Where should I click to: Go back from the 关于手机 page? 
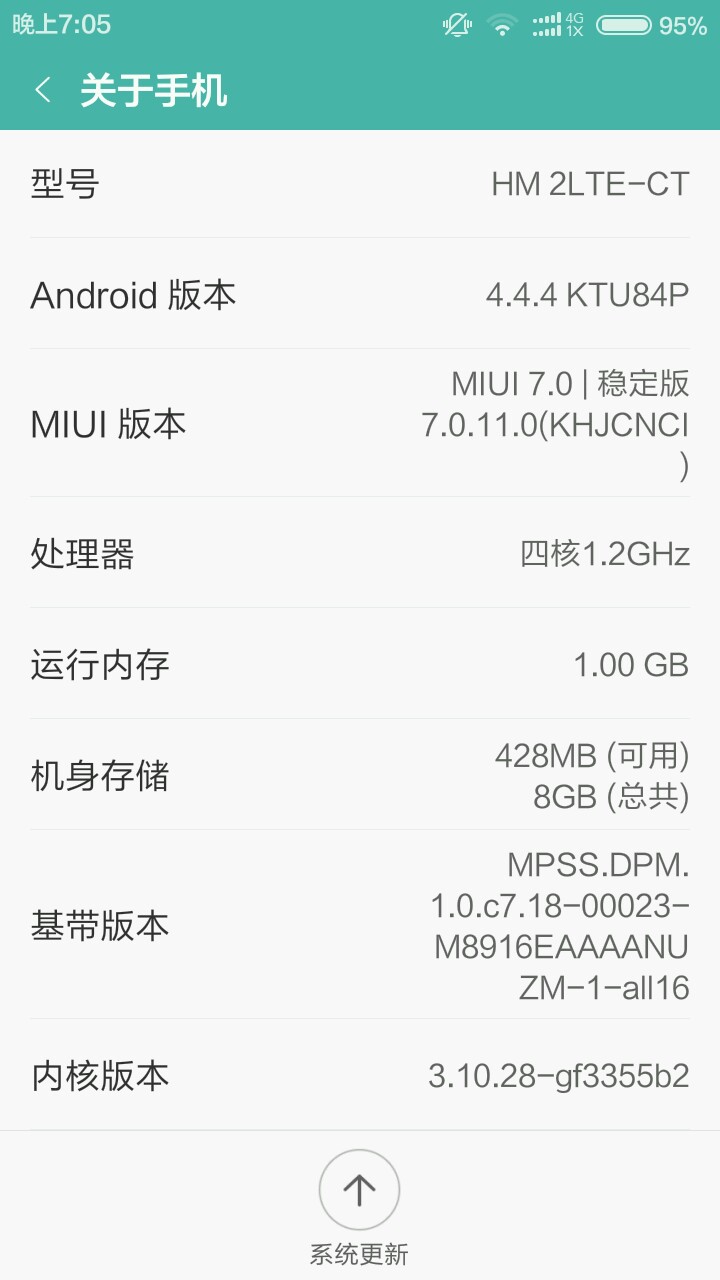point(43,91)
